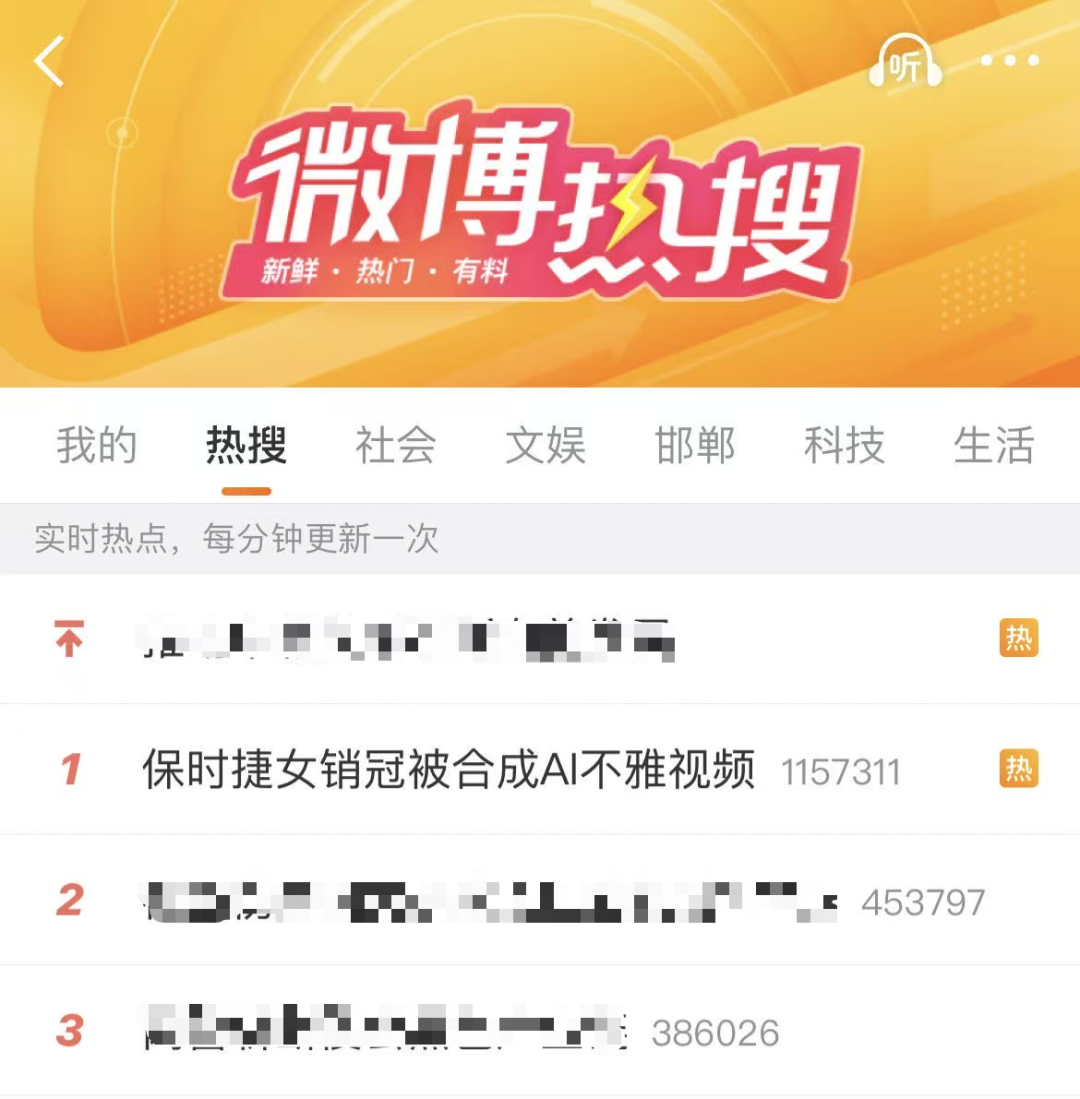
Task: Open the 文娱 tab
Action: pyautogui.click(x=545, y=446)
